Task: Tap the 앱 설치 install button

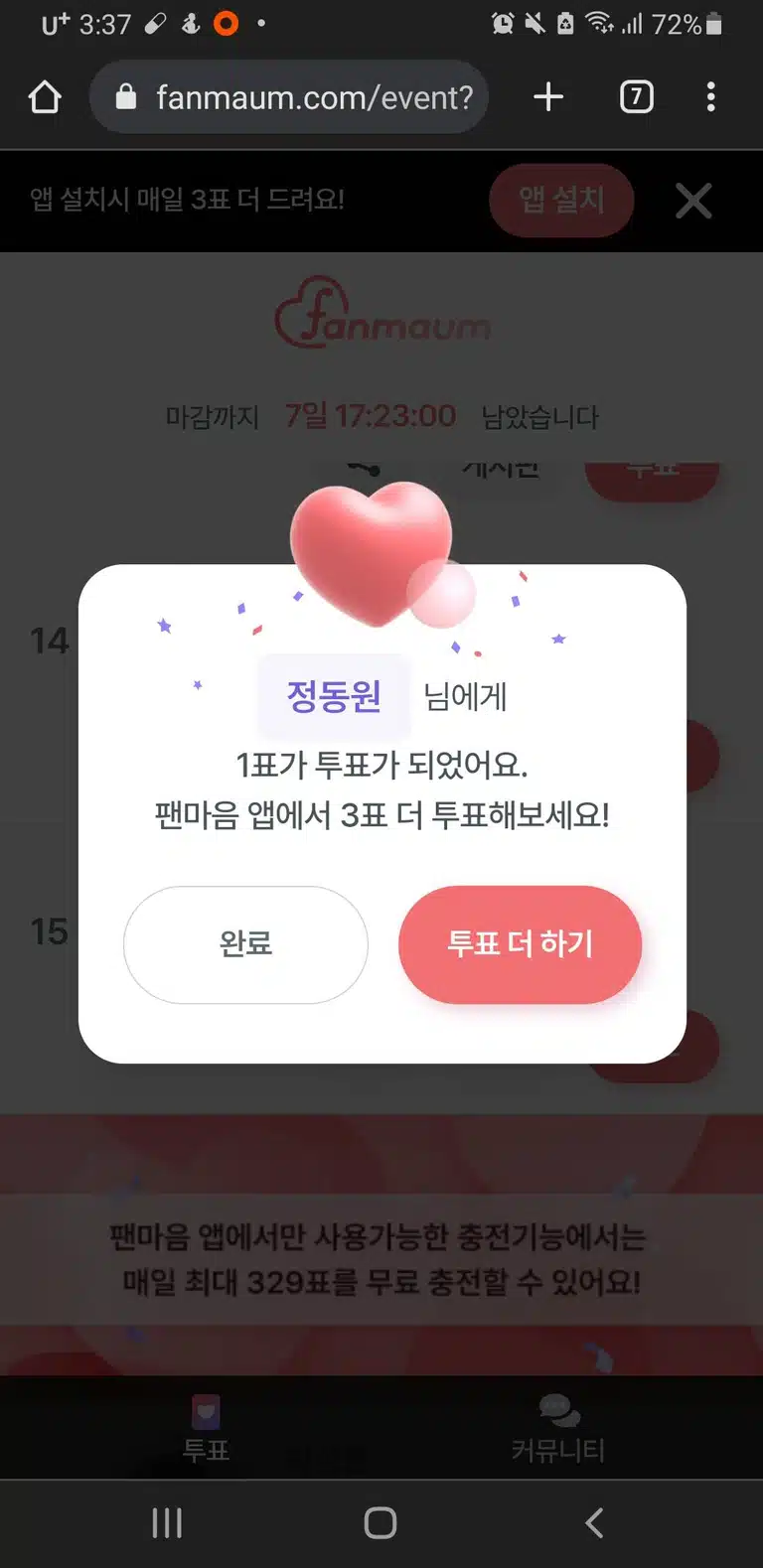Action: pos(561,201)
